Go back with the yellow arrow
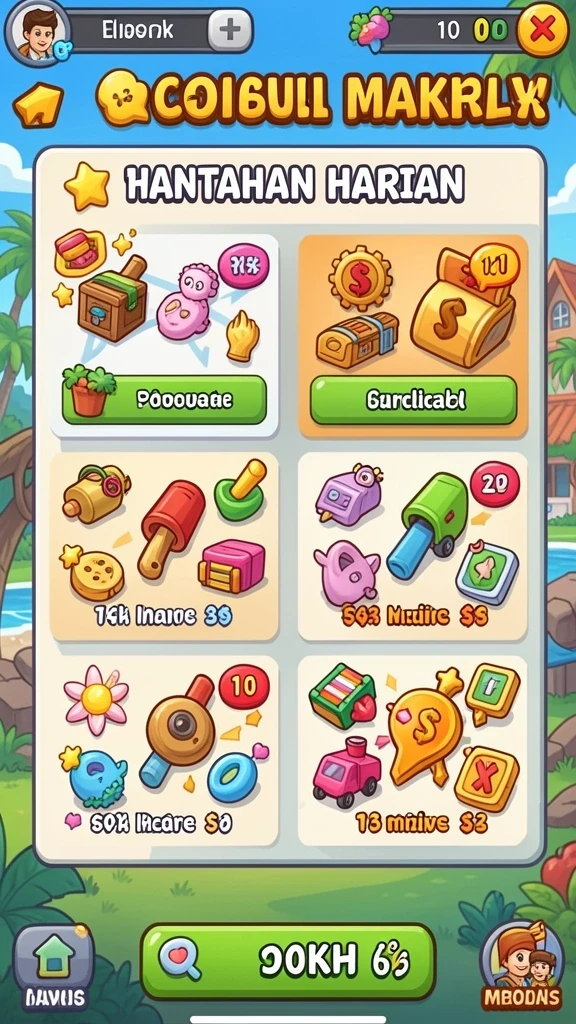Image resolution: width=576 pixels, height=1024 pixels. point(39,104)
